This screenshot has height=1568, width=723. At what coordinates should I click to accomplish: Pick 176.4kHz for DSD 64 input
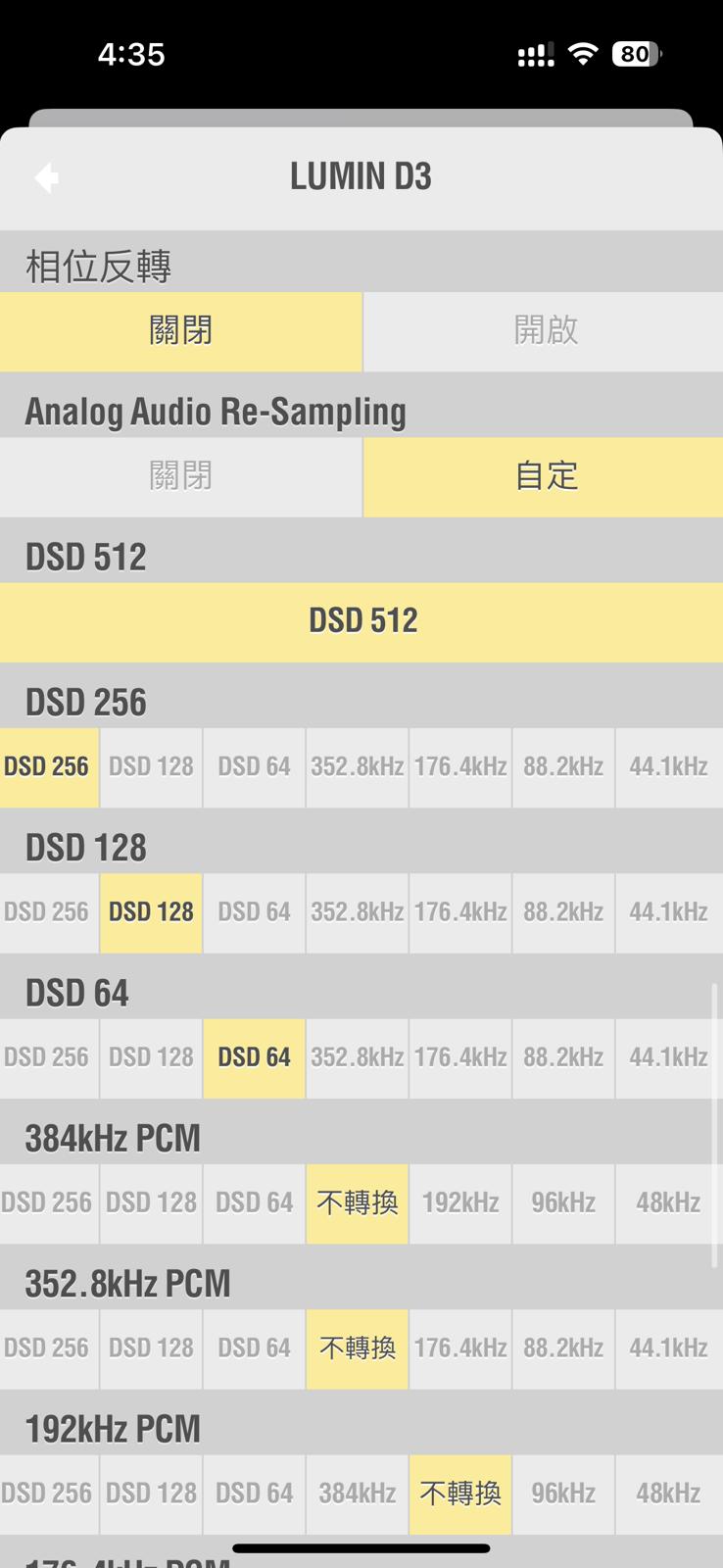click(x=460, y=1057)
